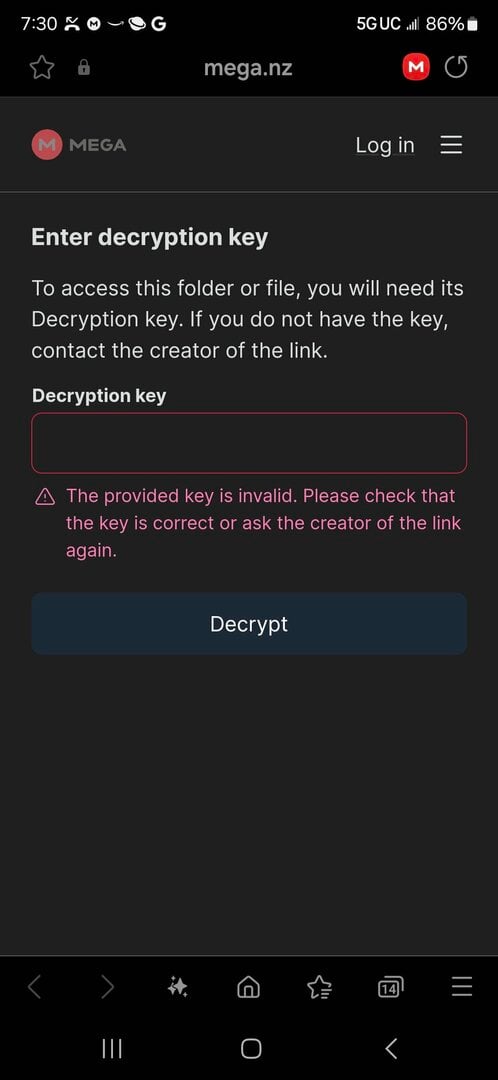
Task: Open recent apps from the navigation bar
Action: (112, 1048)
